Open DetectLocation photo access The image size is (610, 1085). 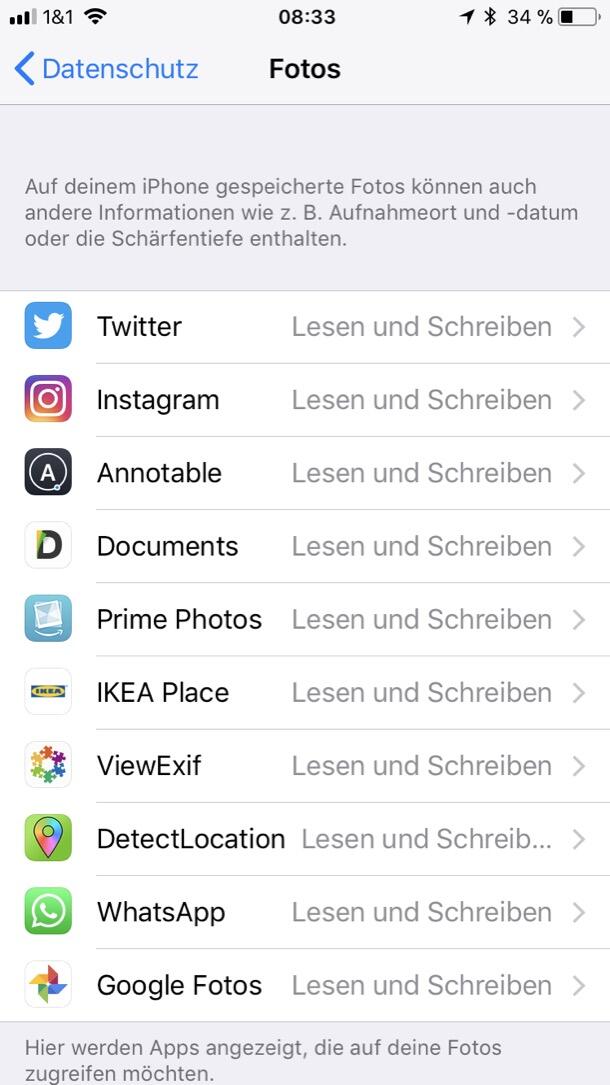[305, 839]
